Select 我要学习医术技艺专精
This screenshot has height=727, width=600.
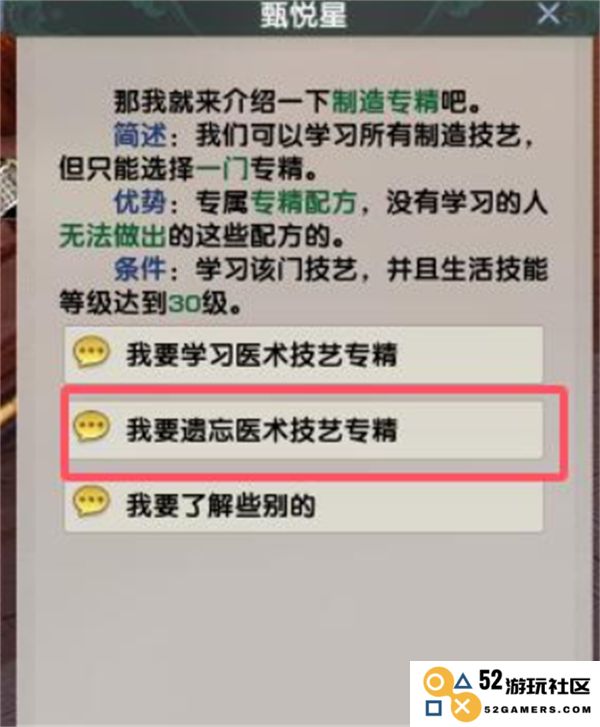tap(304, 353)
